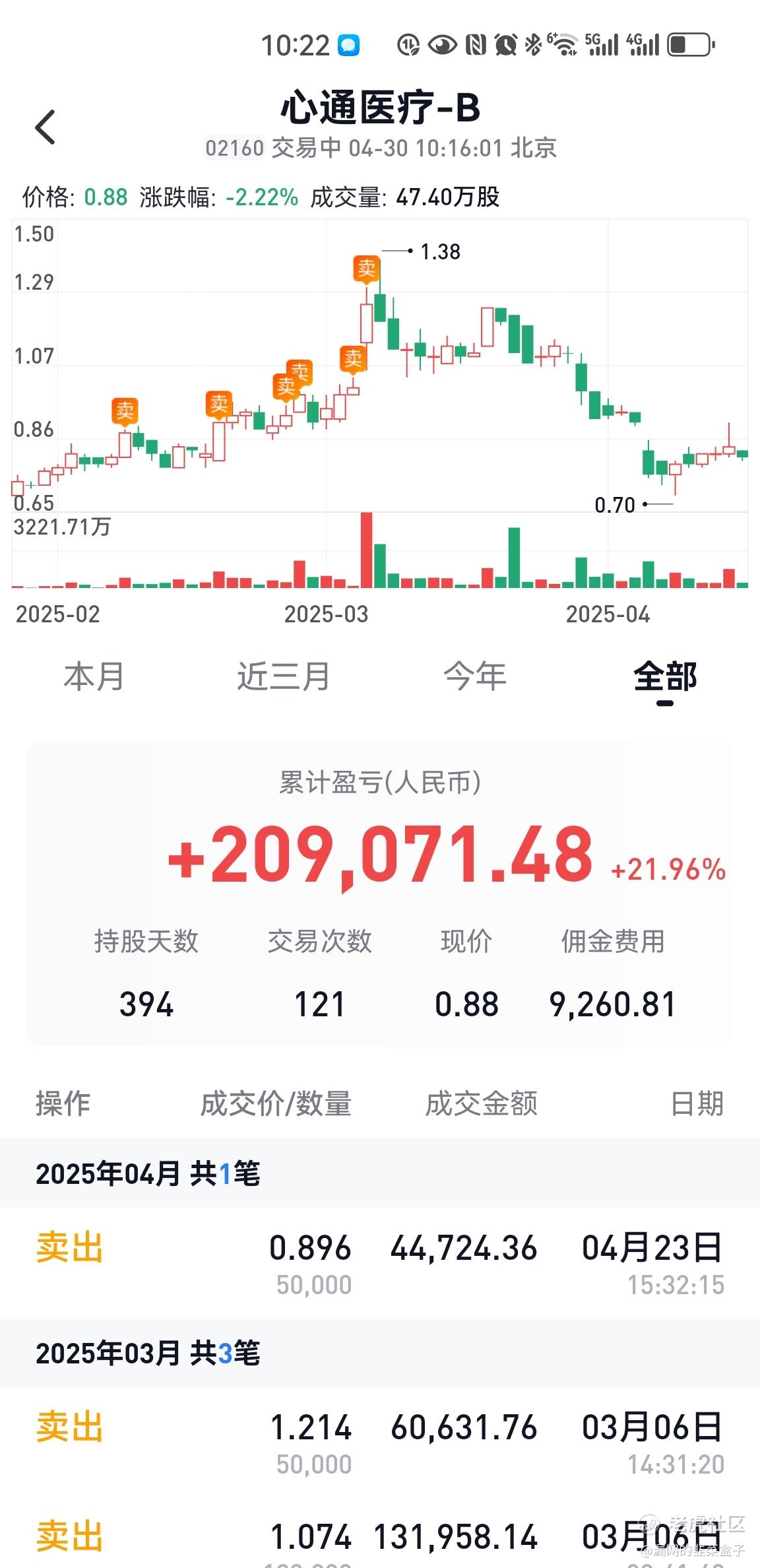This screenshot has width=760, height=1568.
Task: Switch to the 本月 time range tab
Action: tap(94, 676)
